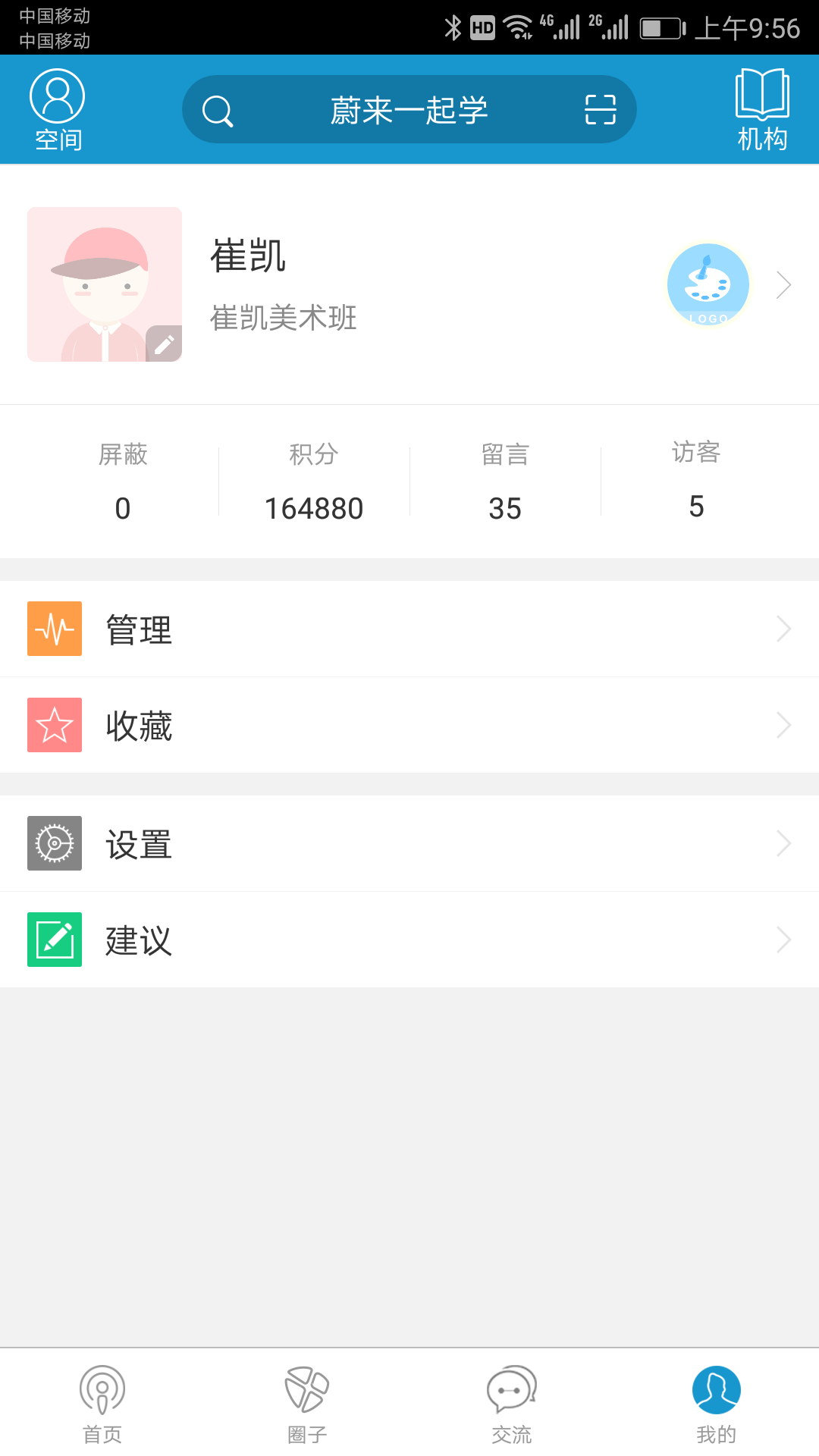Tap the 蔚来一起学 search field

409,108
